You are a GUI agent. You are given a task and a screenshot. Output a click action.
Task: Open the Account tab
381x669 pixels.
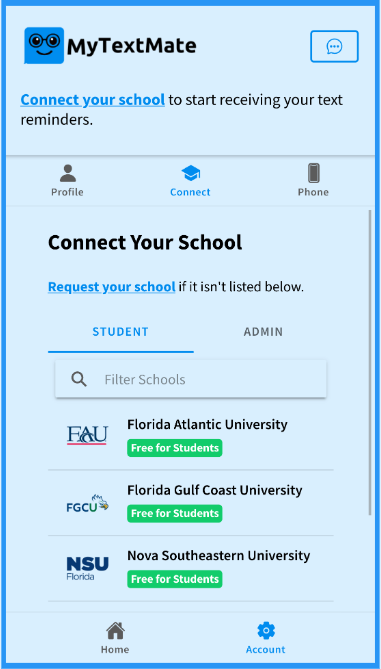coord(266,638)
